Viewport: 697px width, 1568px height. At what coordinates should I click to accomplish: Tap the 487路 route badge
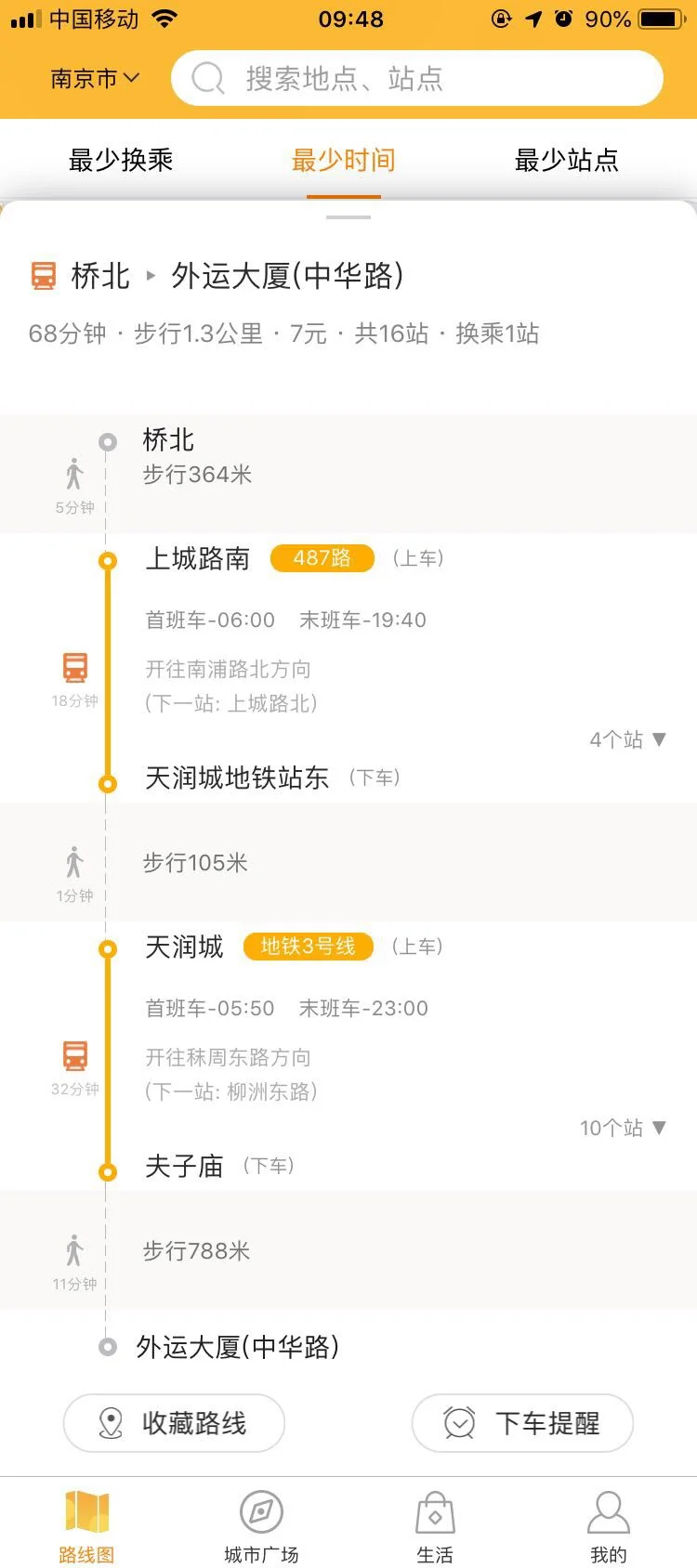point(321,557)
